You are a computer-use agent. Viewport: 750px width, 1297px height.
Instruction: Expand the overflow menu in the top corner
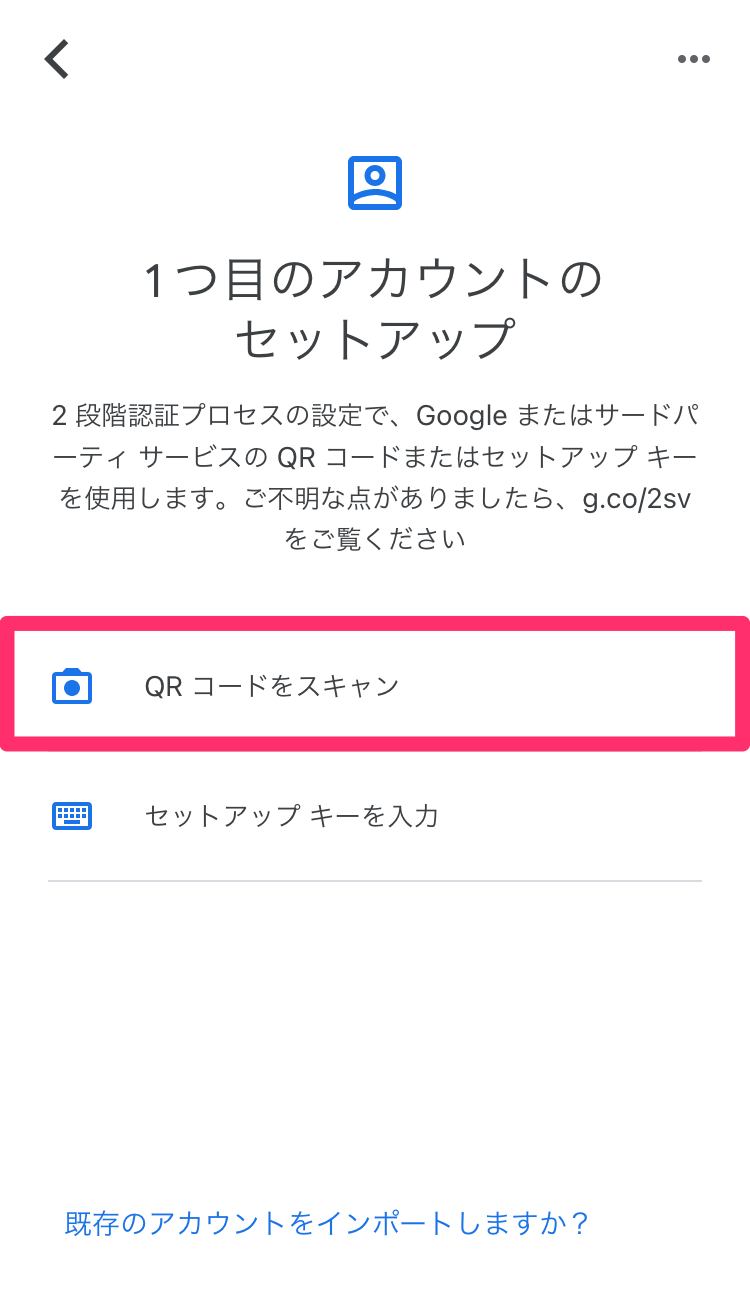click(x=694, y=58)
